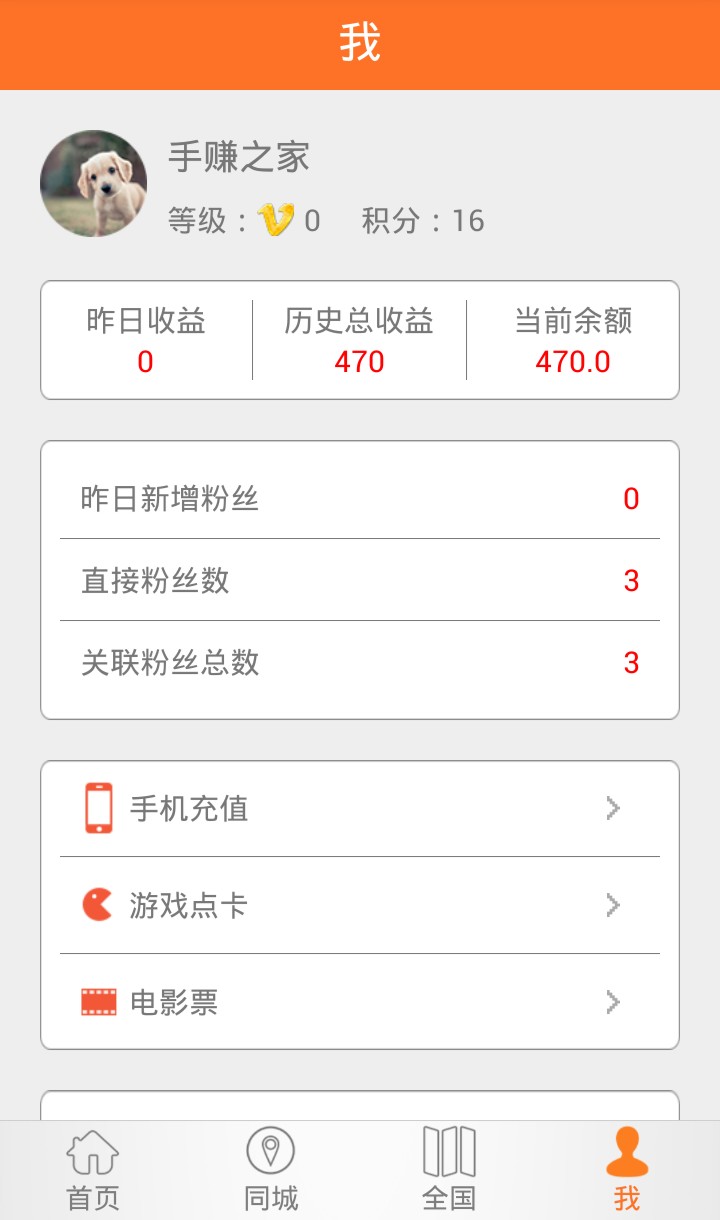
Task: View 直接粉丝数 direct fans row
Action: point(360,580)
